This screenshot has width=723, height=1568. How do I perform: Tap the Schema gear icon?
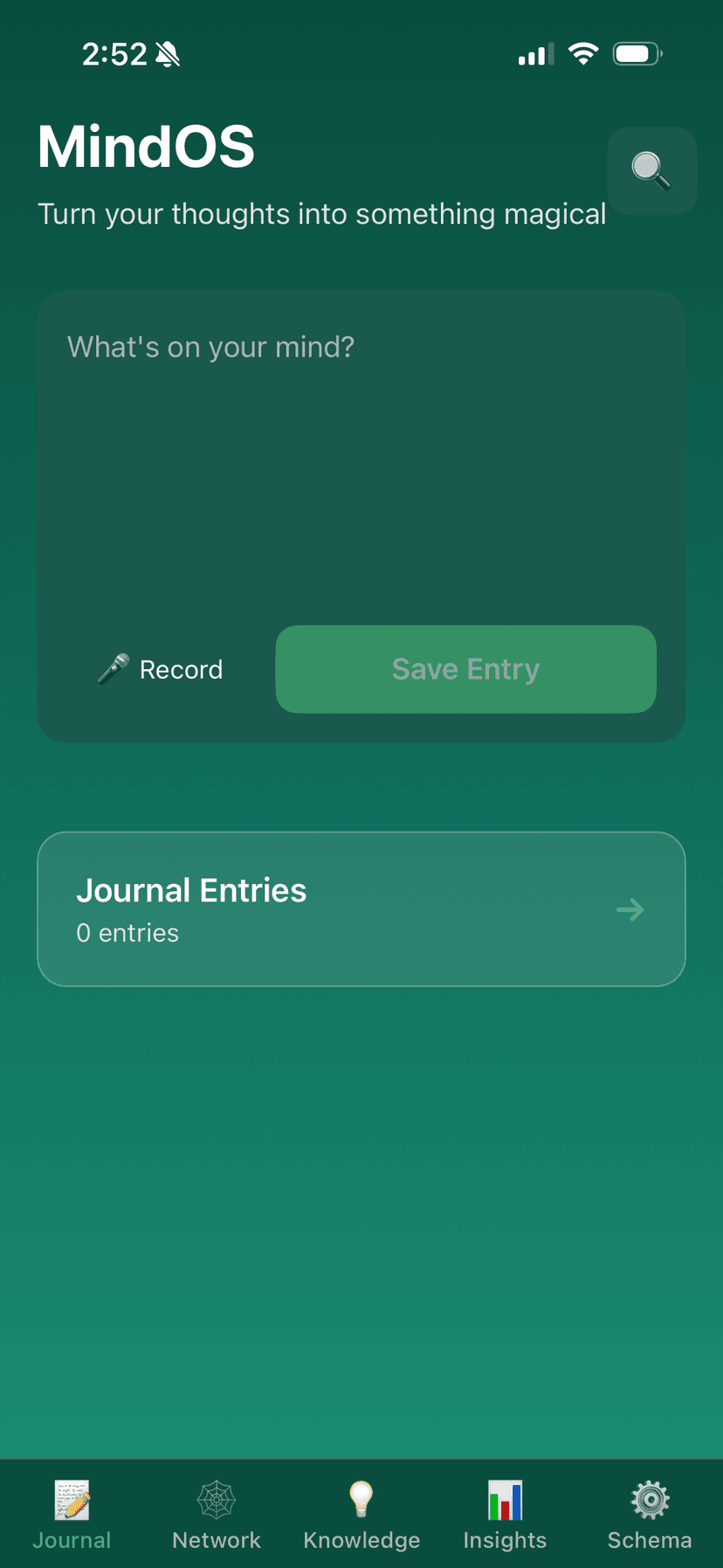(650, 1499)
